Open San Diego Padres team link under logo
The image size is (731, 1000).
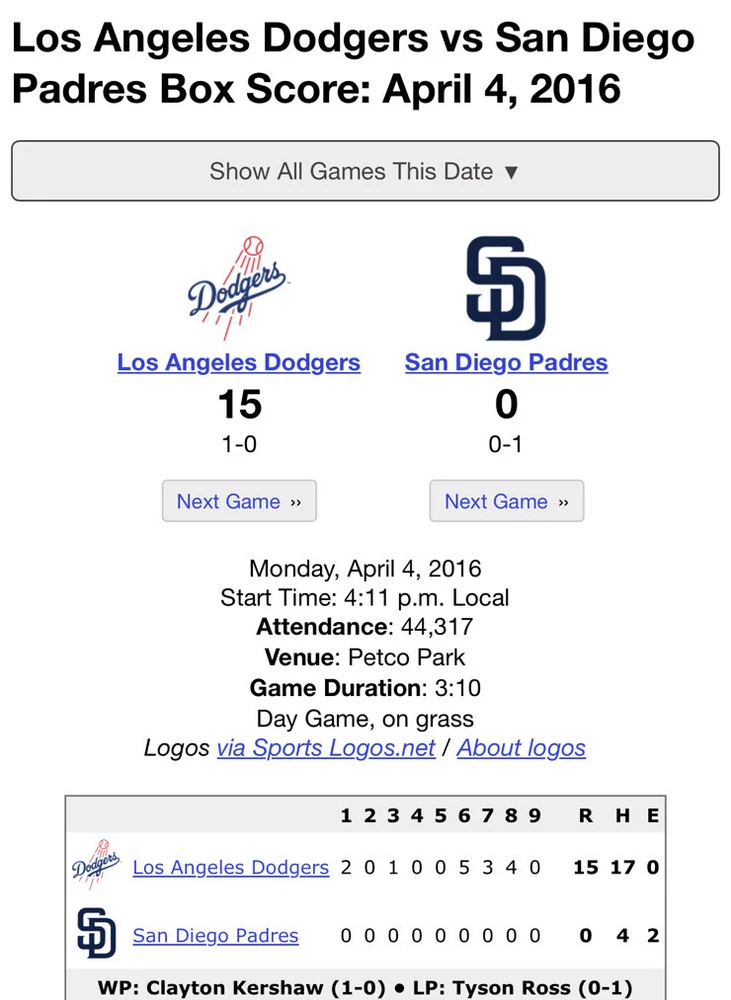coord(506,362)
